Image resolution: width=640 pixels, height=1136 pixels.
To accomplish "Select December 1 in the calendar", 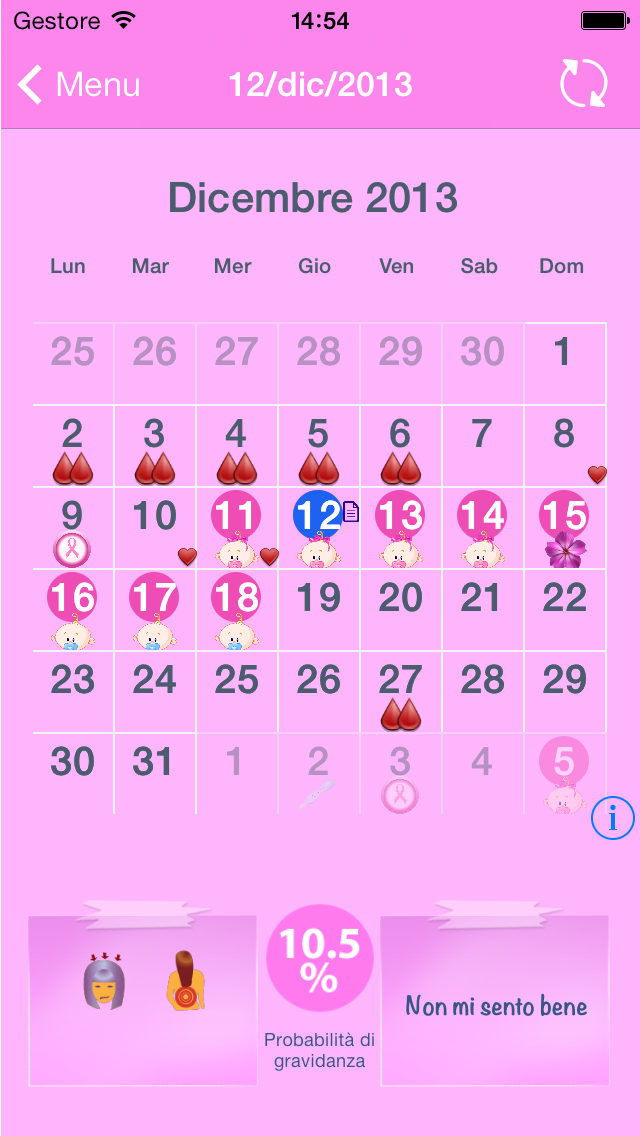I will (x=564, y=362).
